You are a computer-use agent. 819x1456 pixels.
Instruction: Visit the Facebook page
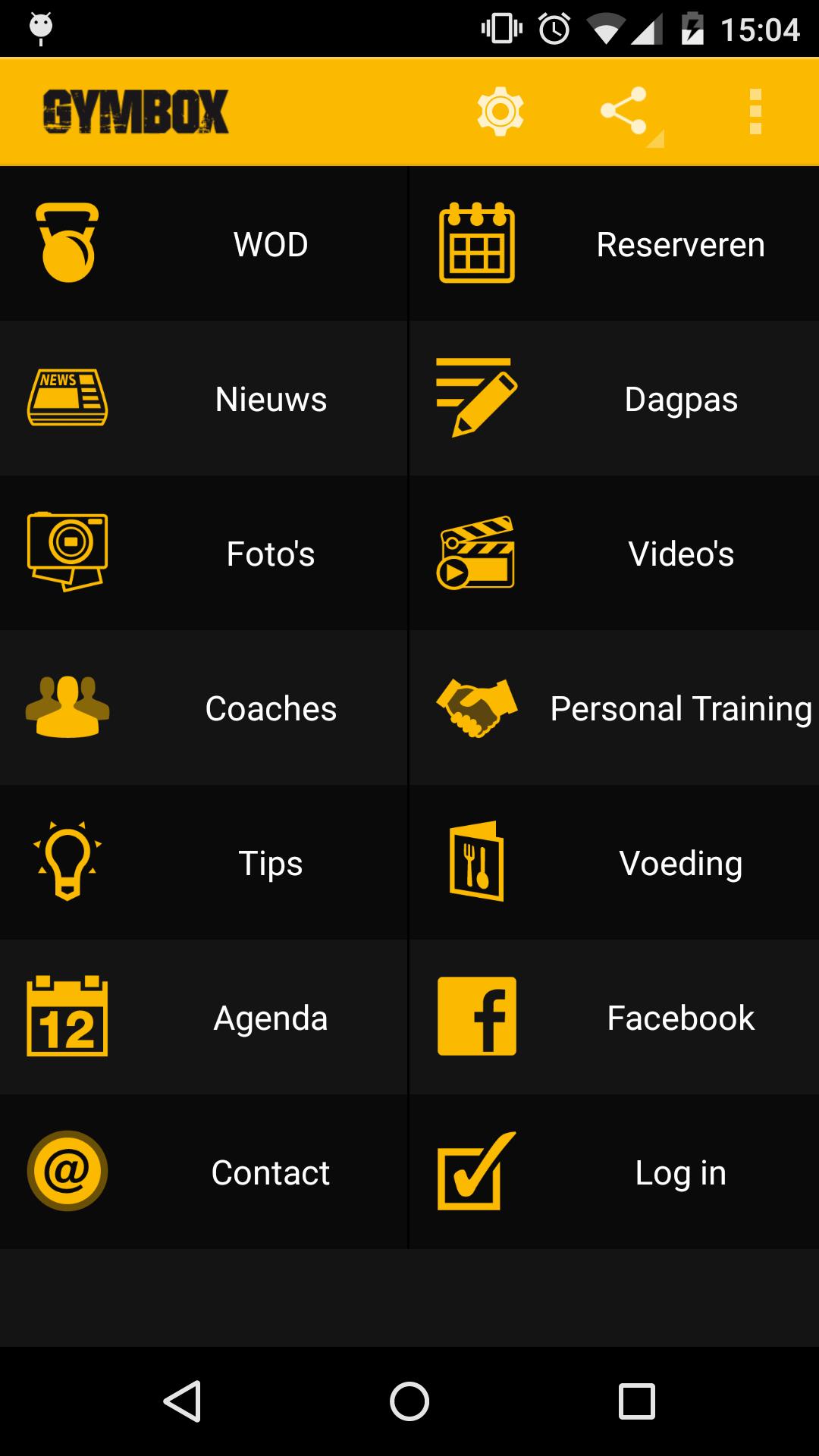click(614, 1018)
